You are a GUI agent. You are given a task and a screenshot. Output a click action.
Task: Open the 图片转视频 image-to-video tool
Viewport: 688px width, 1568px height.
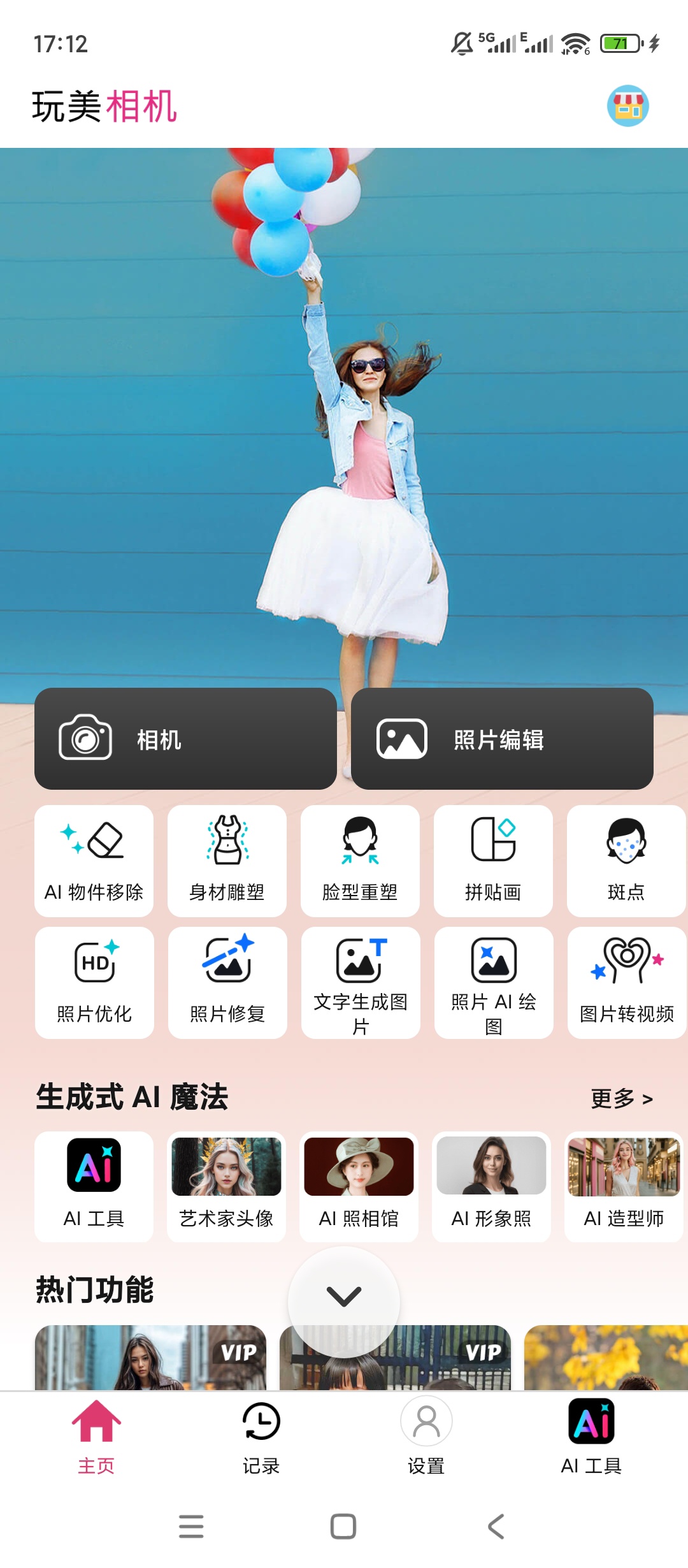pyautogui.click(x=626, y=982)
